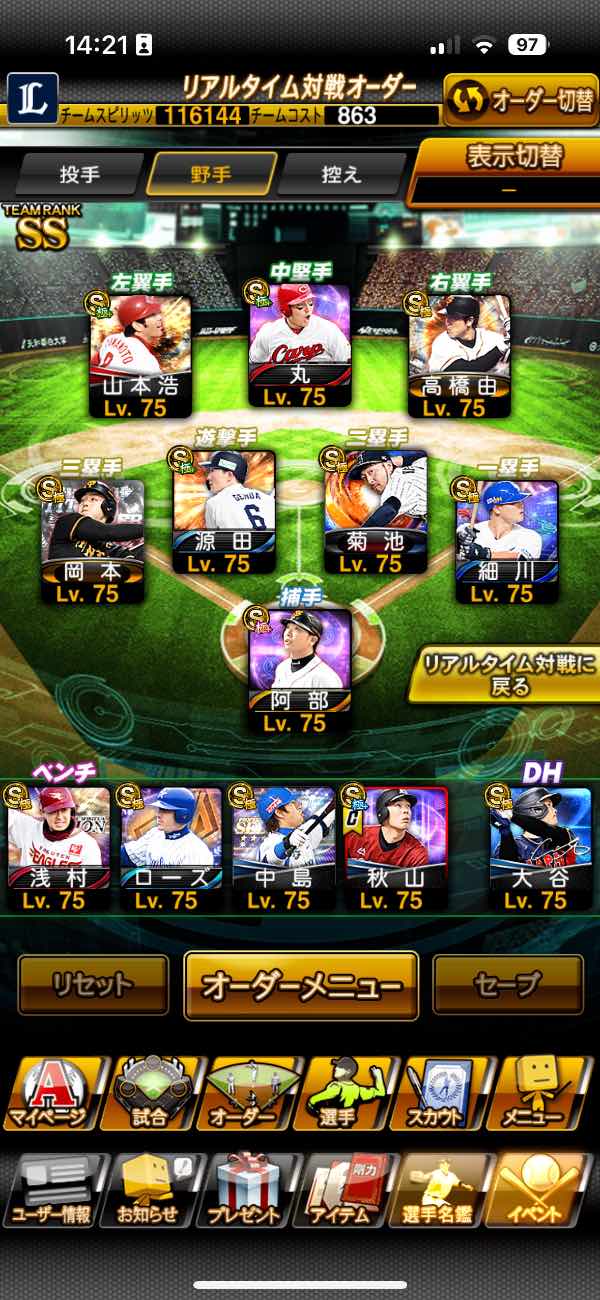Viewport: 600px width, 1300px height.
Task: Tap the リセット button
Action: (94, 985)
